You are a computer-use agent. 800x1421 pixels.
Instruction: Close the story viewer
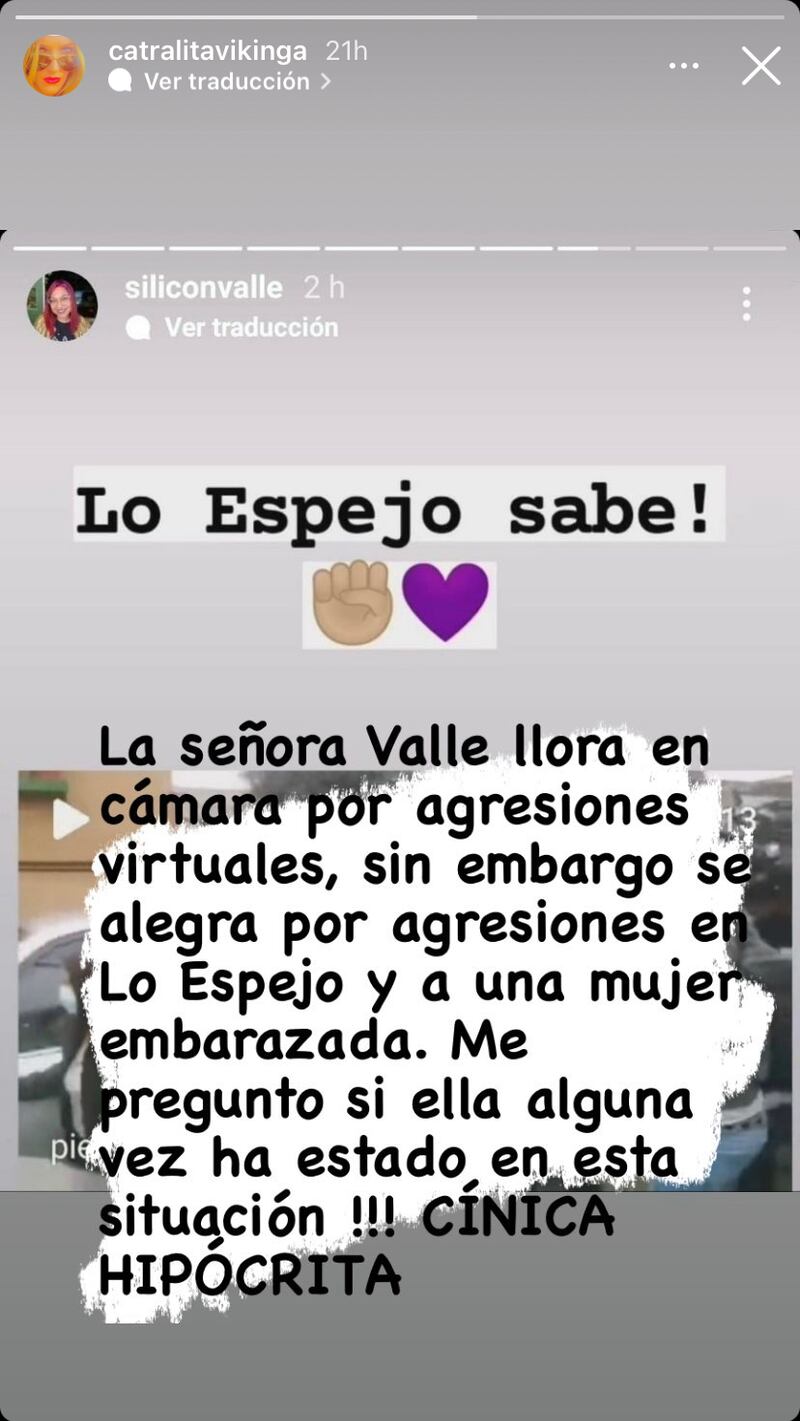coord(761,66)
